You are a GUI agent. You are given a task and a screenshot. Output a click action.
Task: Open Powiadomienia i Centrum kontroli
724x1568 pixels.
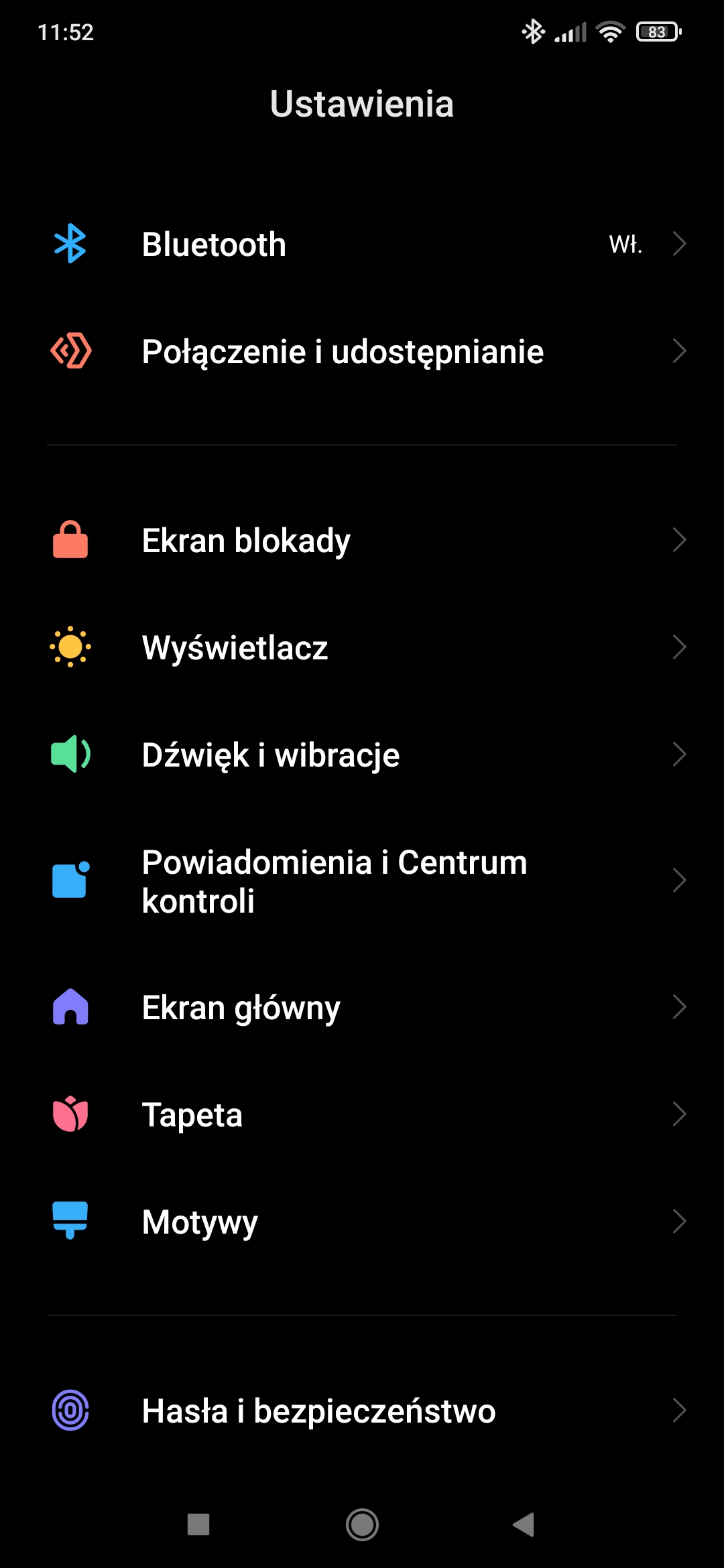click(362, 880)
